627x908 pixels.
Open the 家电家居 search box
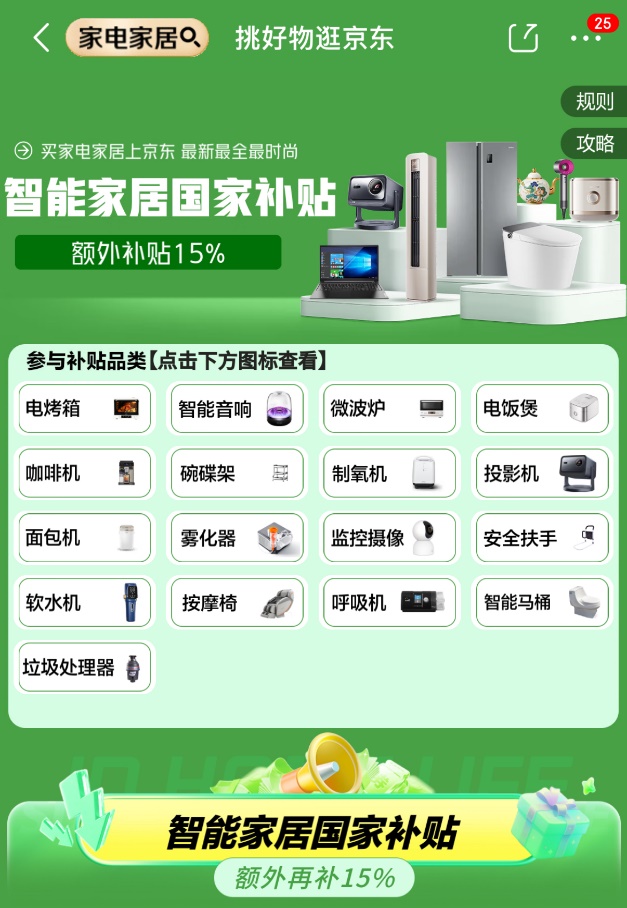(x=137, y=38)
